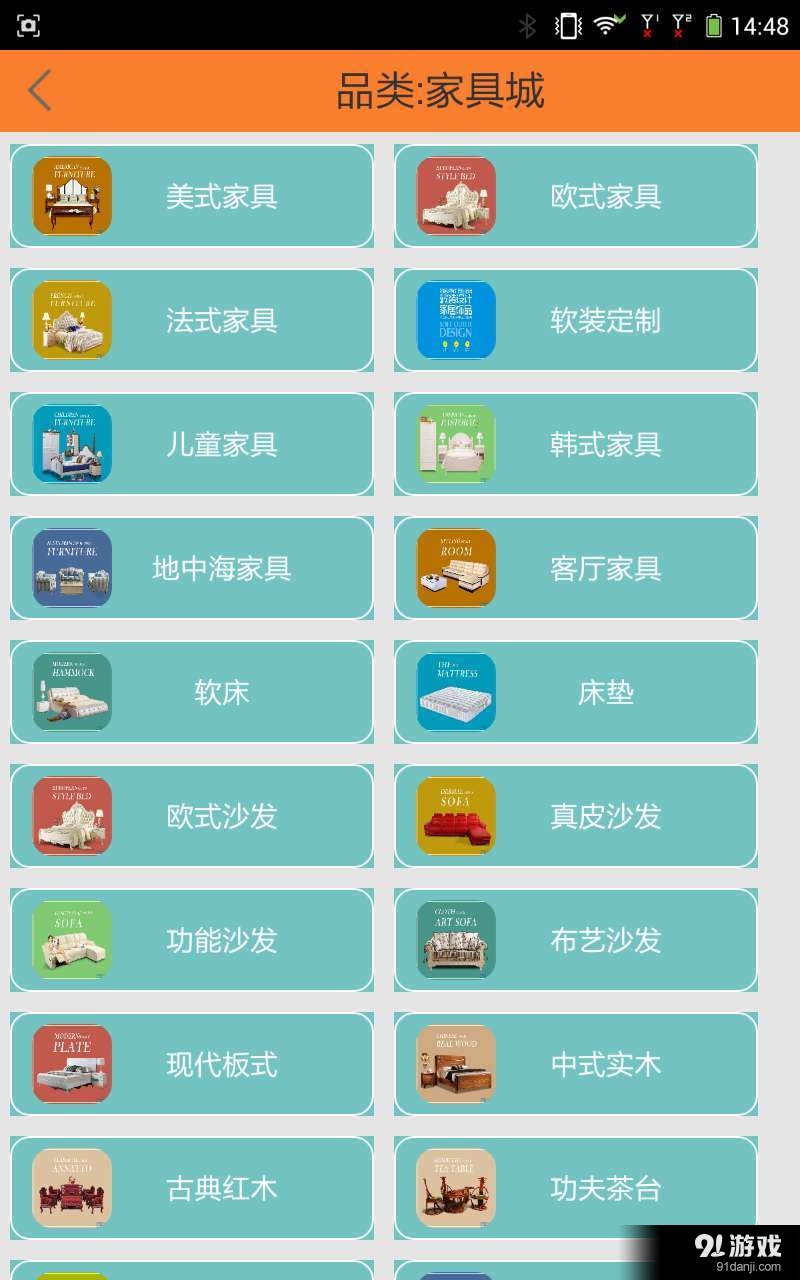
Task: Select the 现代板式 modern plate icon
Action: [x=70, y=1064]
